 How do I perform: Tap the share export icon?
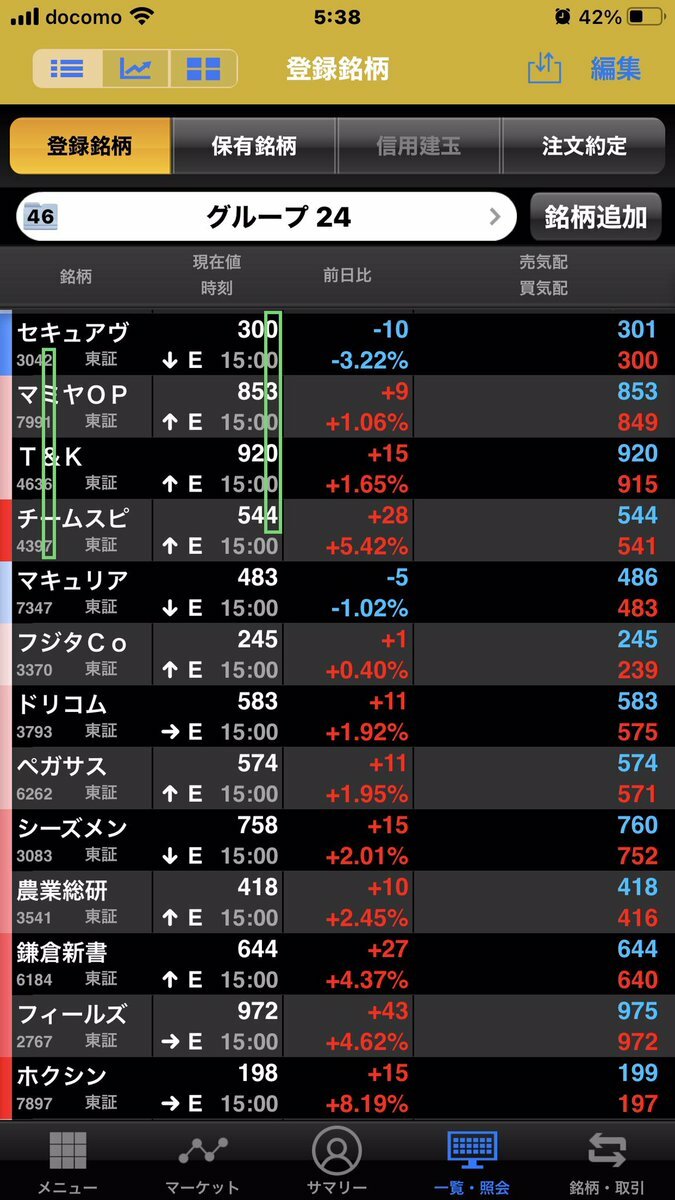(x=544, y=68)
